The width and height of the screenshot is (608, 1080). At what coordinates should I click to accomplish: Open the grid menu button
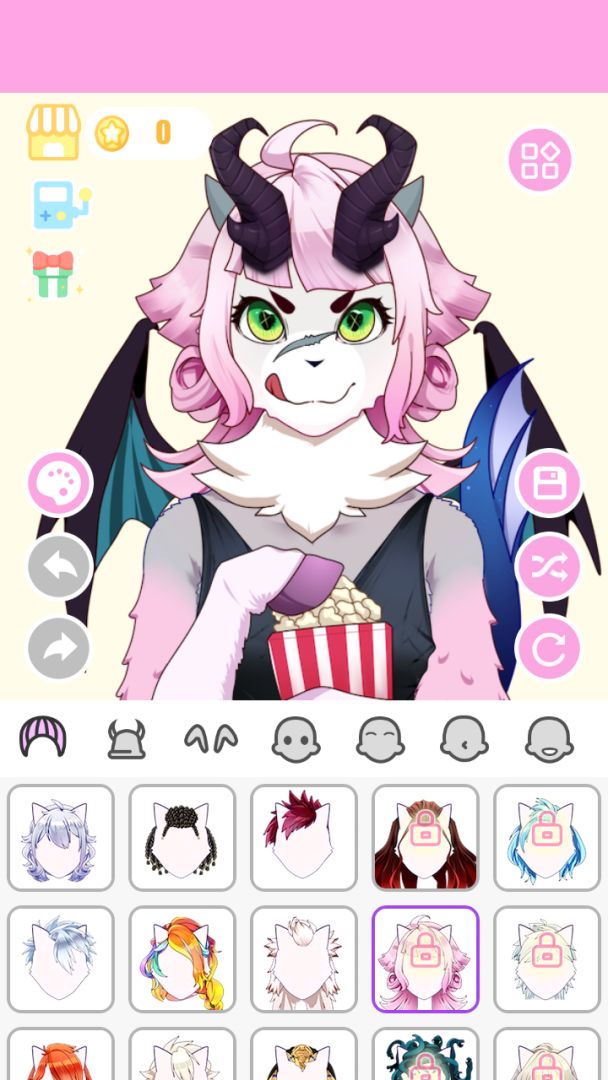[540, 160]
